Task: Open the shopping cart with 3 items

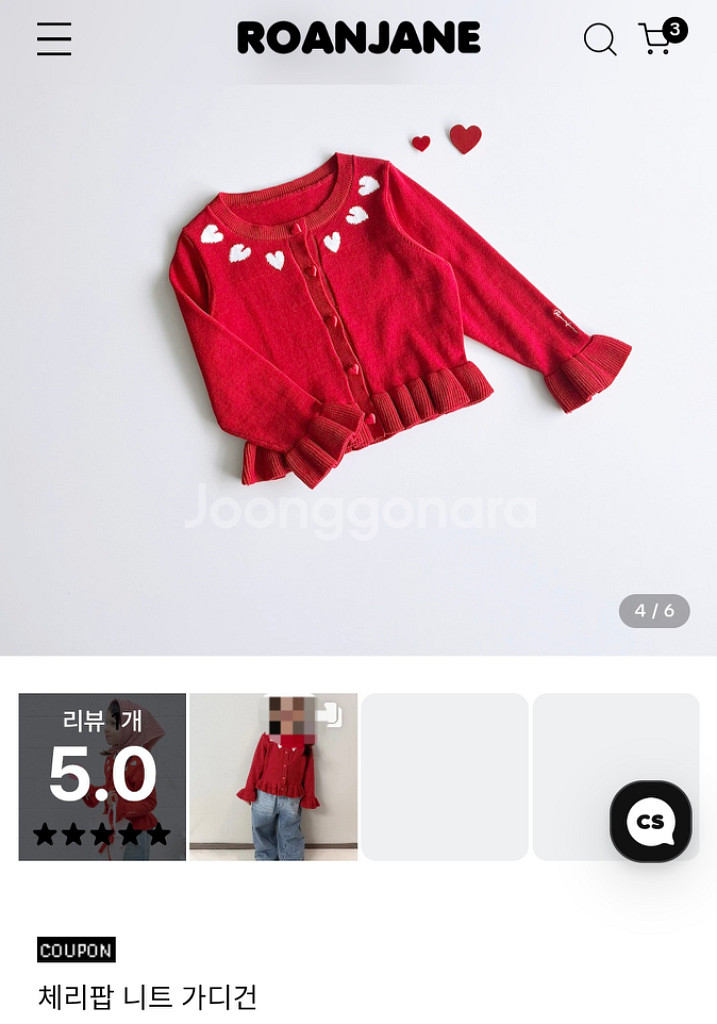Action: point(662,37)
